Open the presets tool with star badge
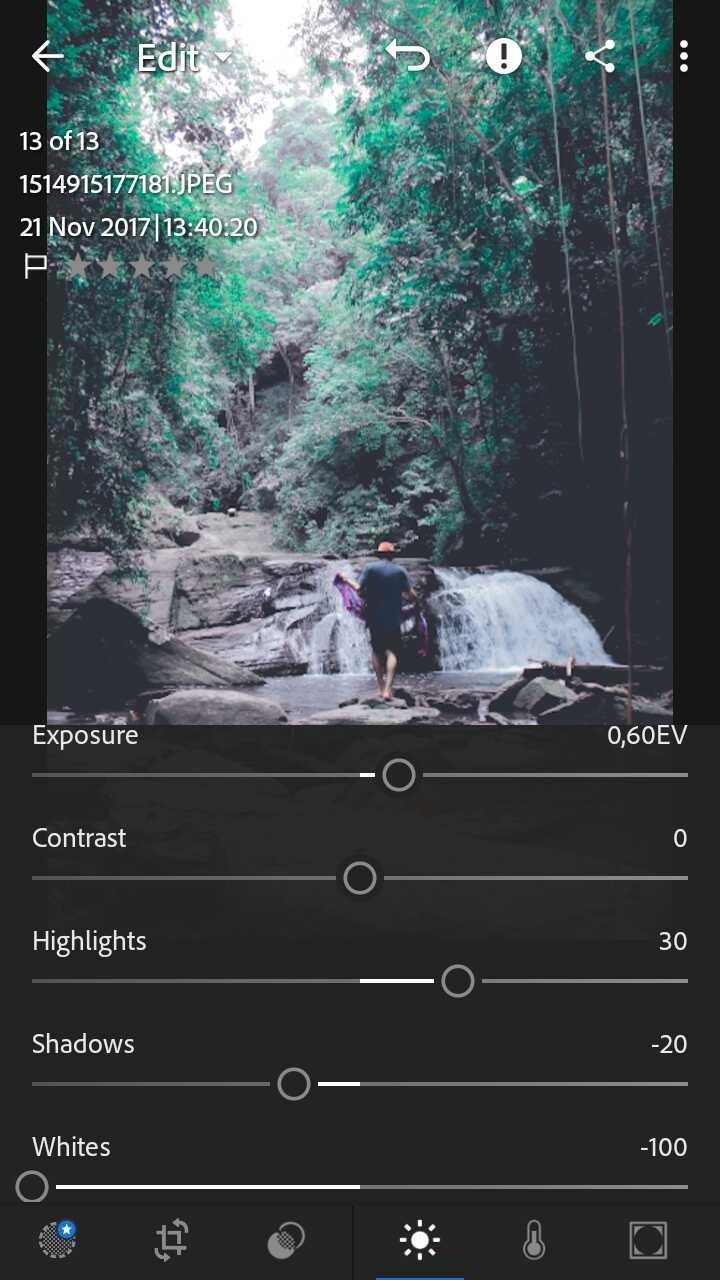 pos(57,1240)
